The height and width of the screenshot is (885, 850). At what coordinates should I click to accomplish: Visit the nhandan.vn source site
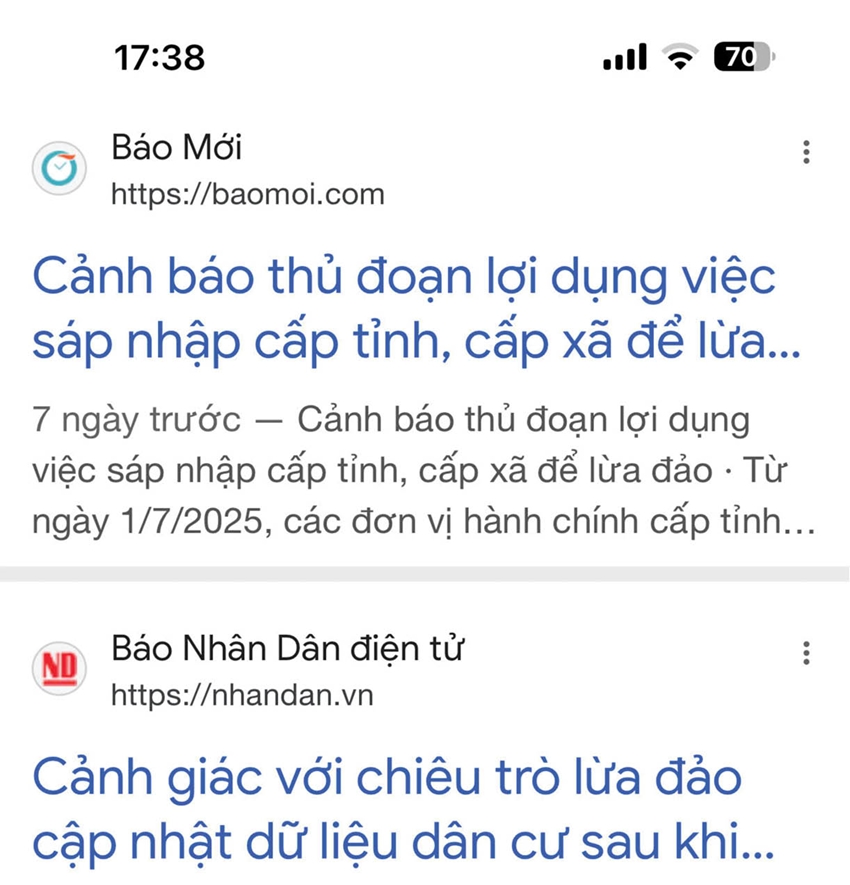pos(242,694)
